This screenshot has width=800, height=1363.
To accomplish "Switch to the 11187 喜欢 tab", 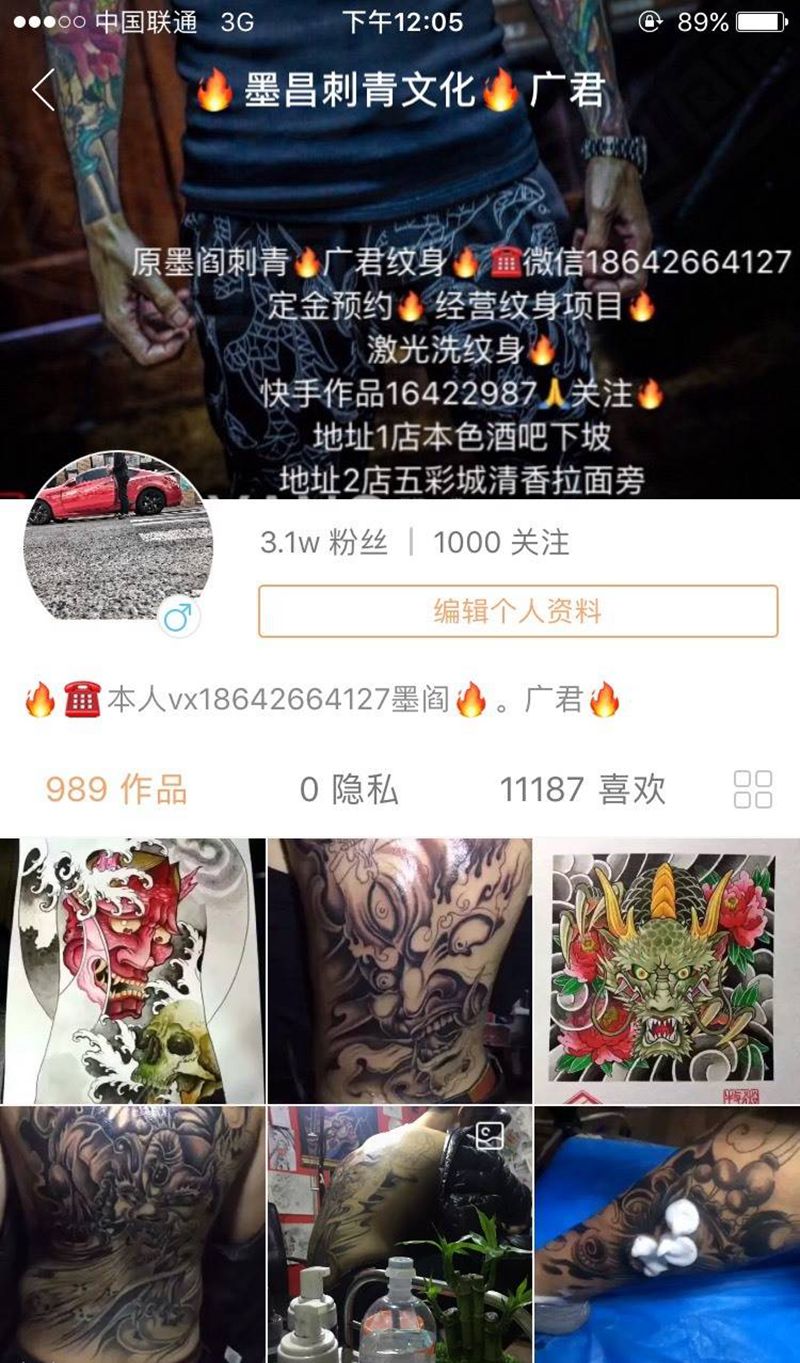I will (583, 790).
